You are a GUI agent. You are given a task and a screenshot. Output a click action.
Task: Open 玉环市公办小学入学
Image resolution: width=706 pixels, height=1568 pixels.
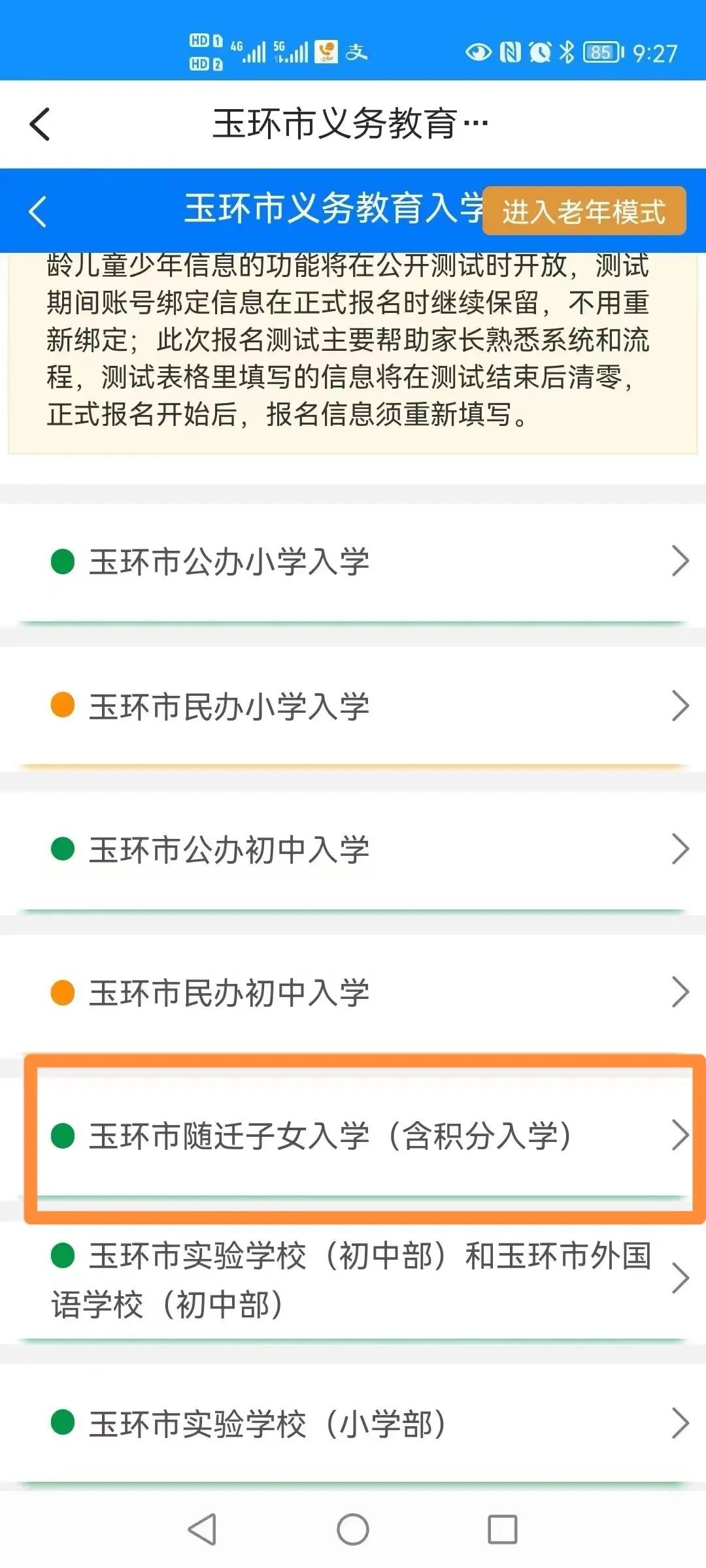(353, 562)
